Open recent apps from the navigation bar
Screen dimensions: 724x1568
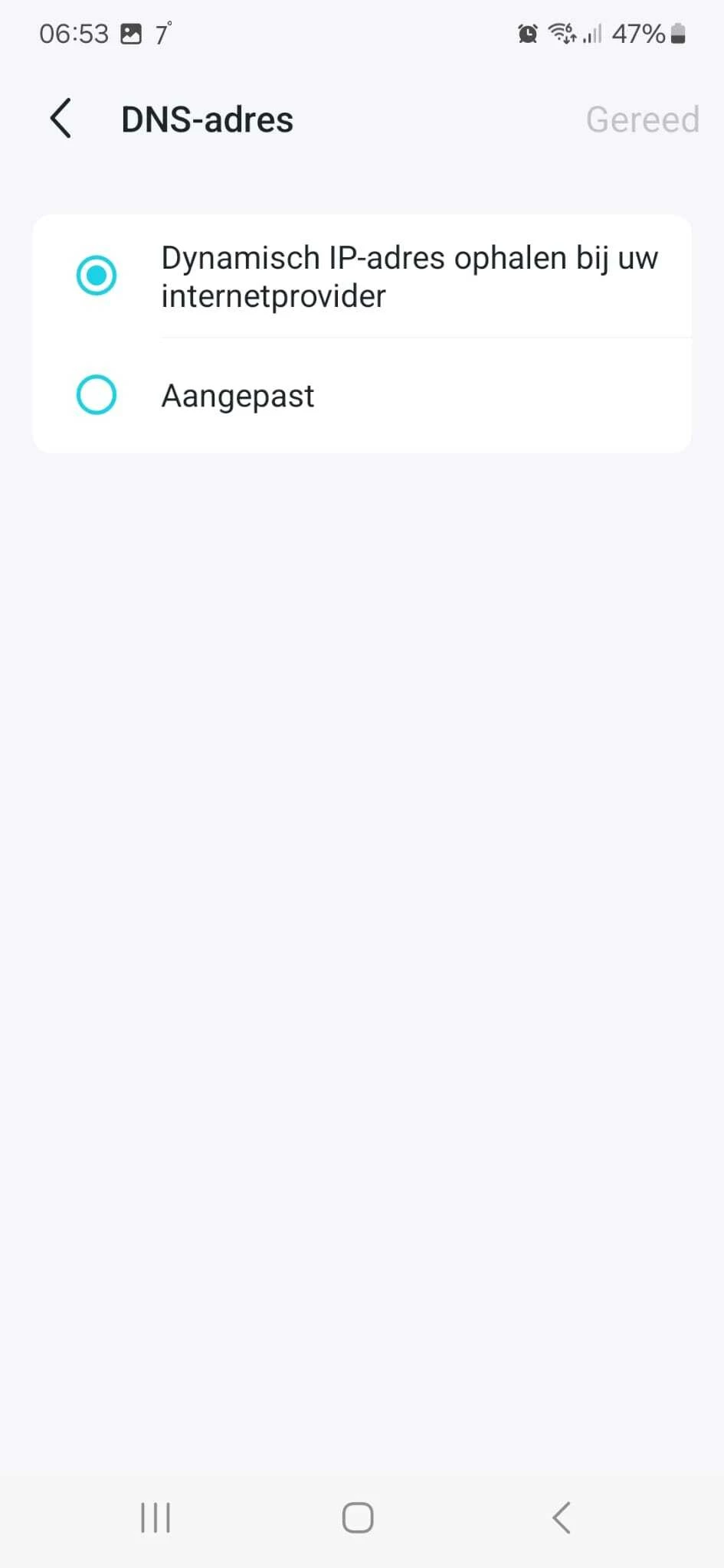point(156,1517)
